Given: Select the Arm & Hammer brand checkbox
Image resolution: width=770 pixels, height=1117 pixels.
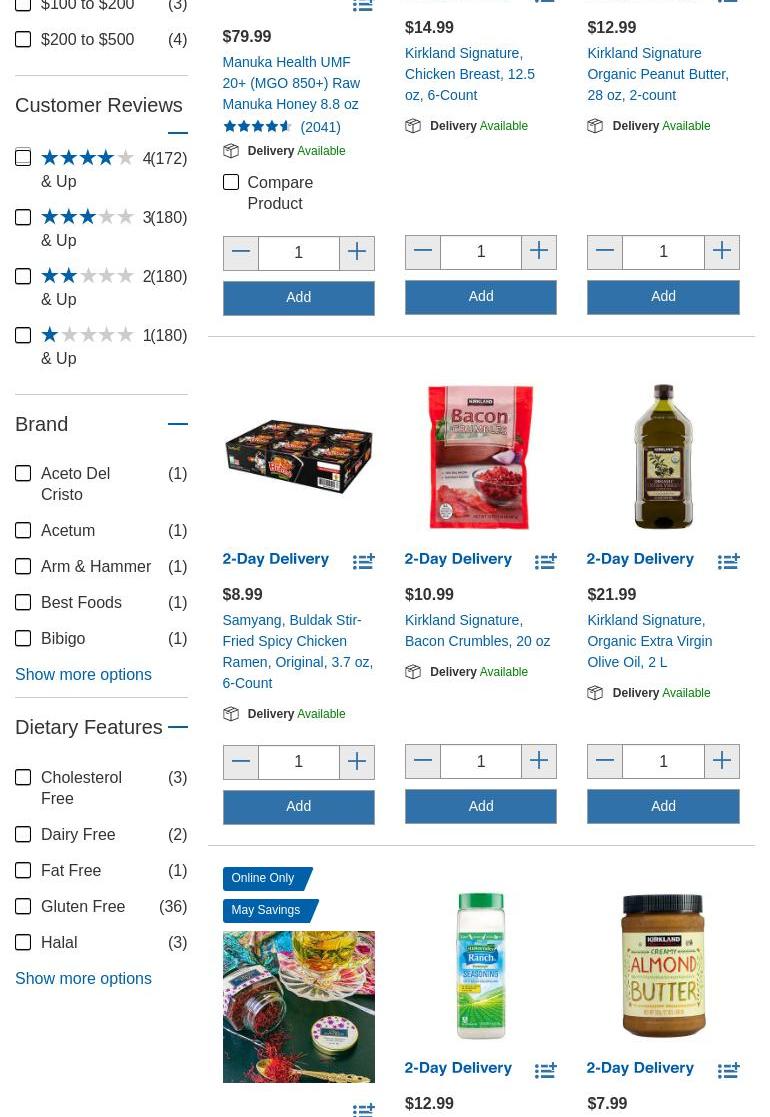Looking at the screenshot, I should 23,566.
